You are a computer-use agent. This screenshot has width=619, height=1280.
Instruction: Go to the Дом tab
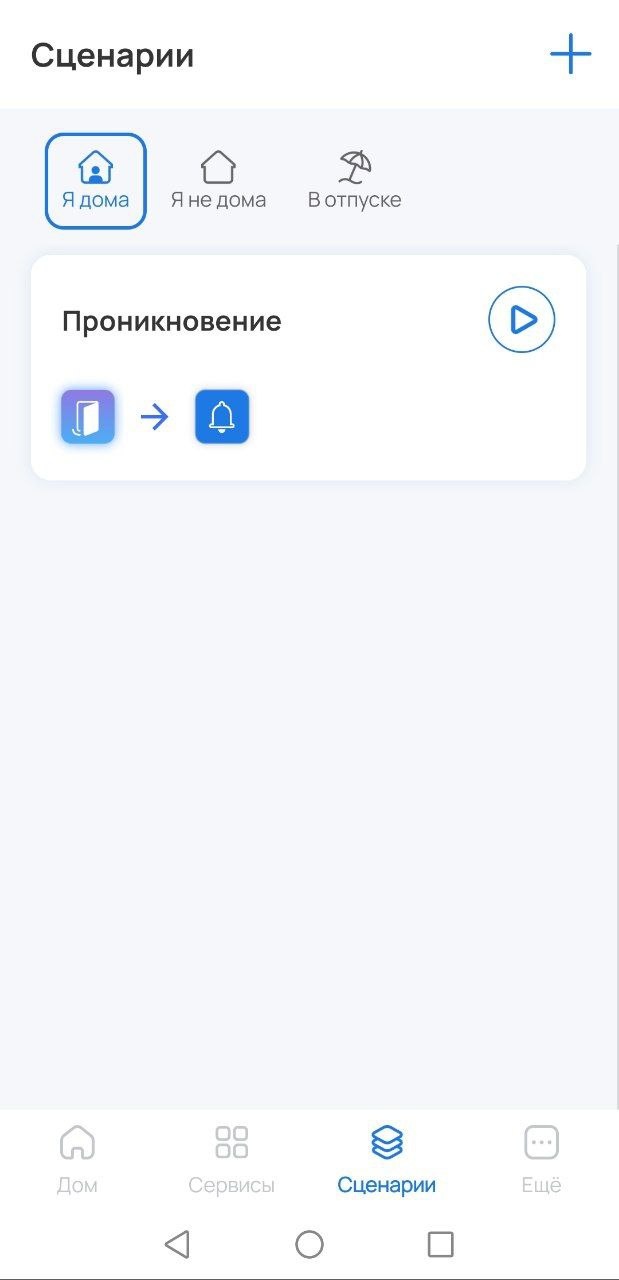[77, 1160]
